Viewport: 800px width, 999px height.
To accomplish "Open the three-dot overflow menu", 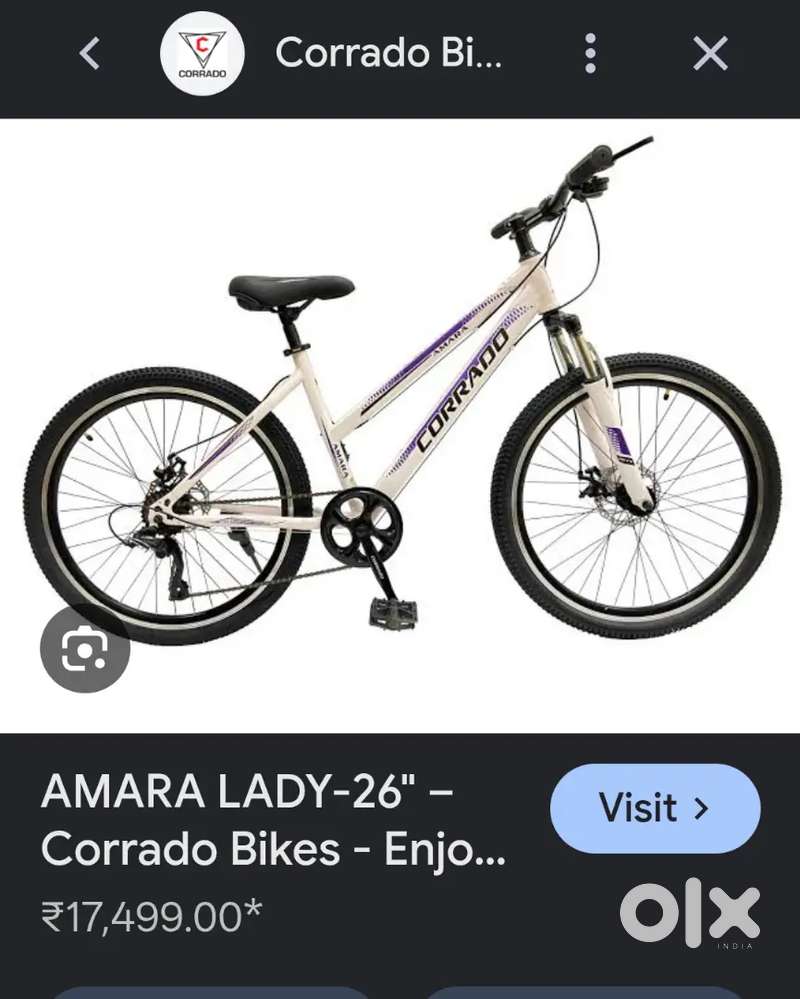I will 590,54.
